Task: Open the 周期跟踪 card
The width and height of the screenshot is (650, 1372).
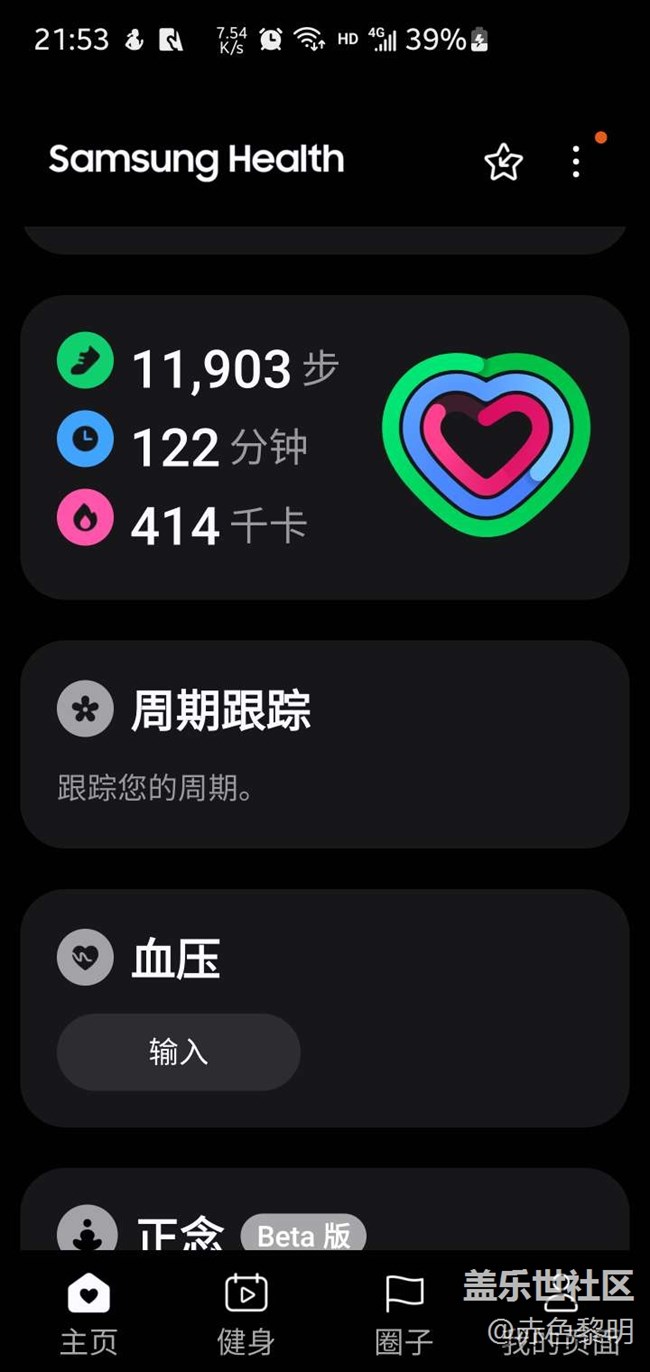Action: (324, 743)
